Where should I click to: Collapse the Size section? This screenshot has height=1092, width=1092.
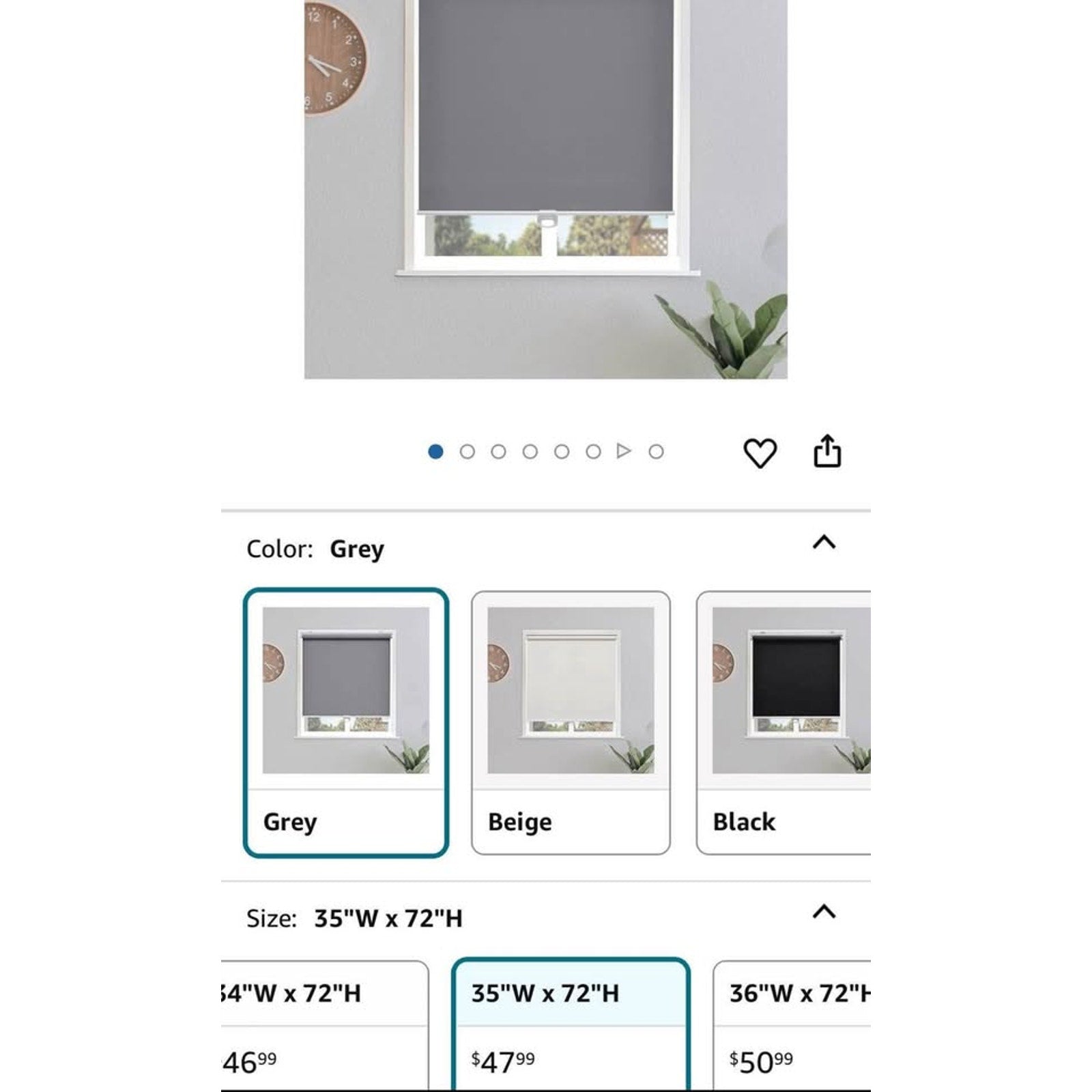click(x=824, y=913)
